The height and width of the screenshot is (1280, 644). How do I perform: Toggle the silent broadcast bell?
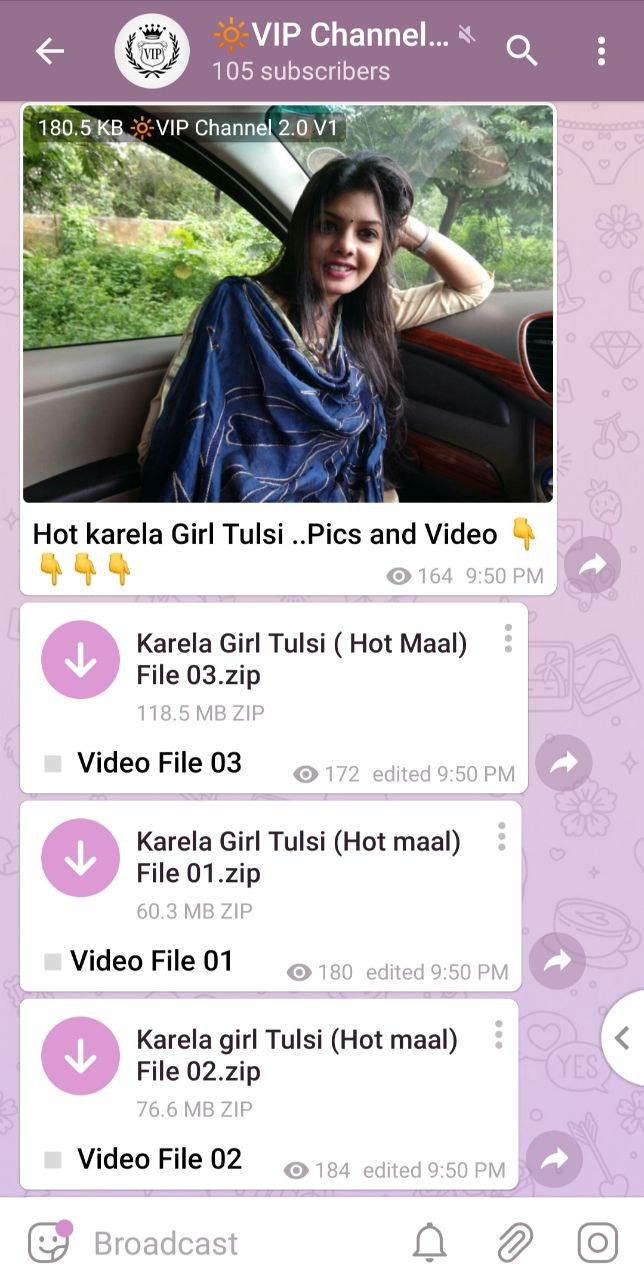pyautogui.click(x=430, y=1243)
